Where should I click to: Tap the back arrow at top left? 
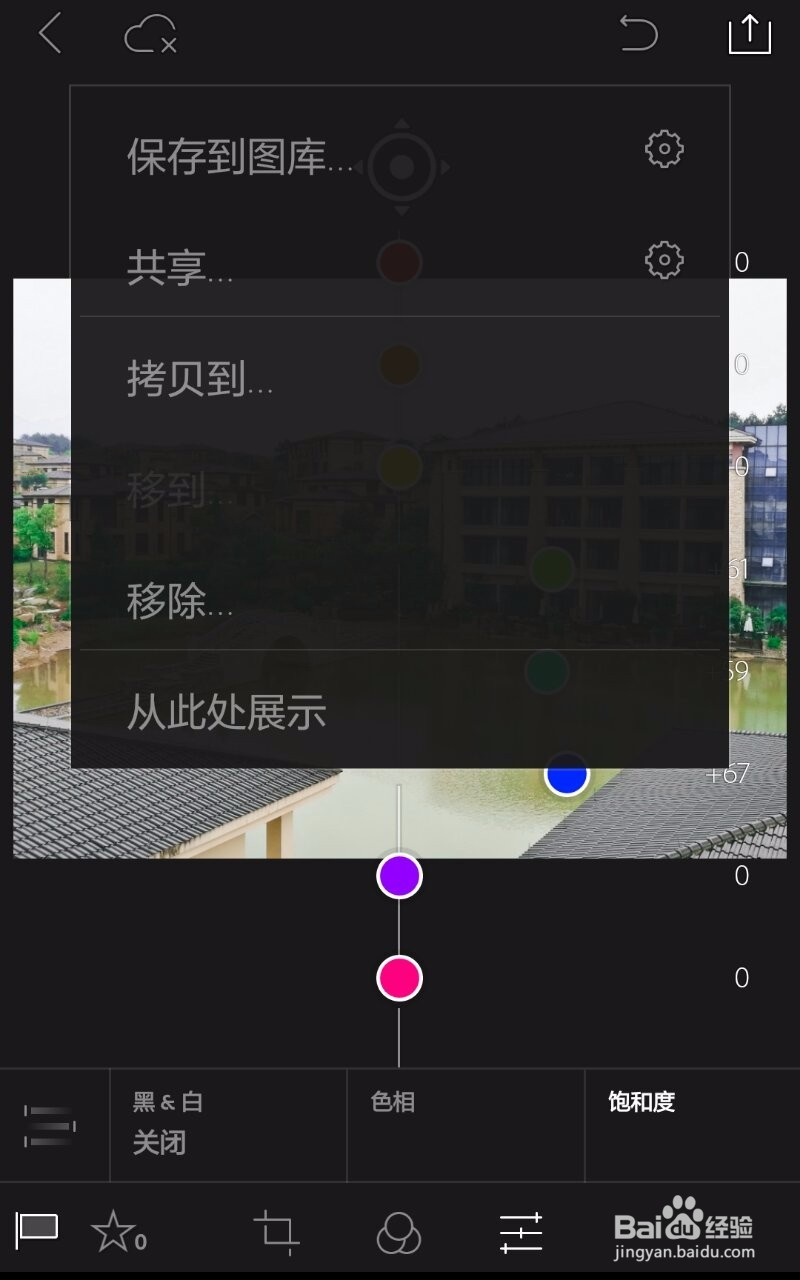[x=51, y=32]
